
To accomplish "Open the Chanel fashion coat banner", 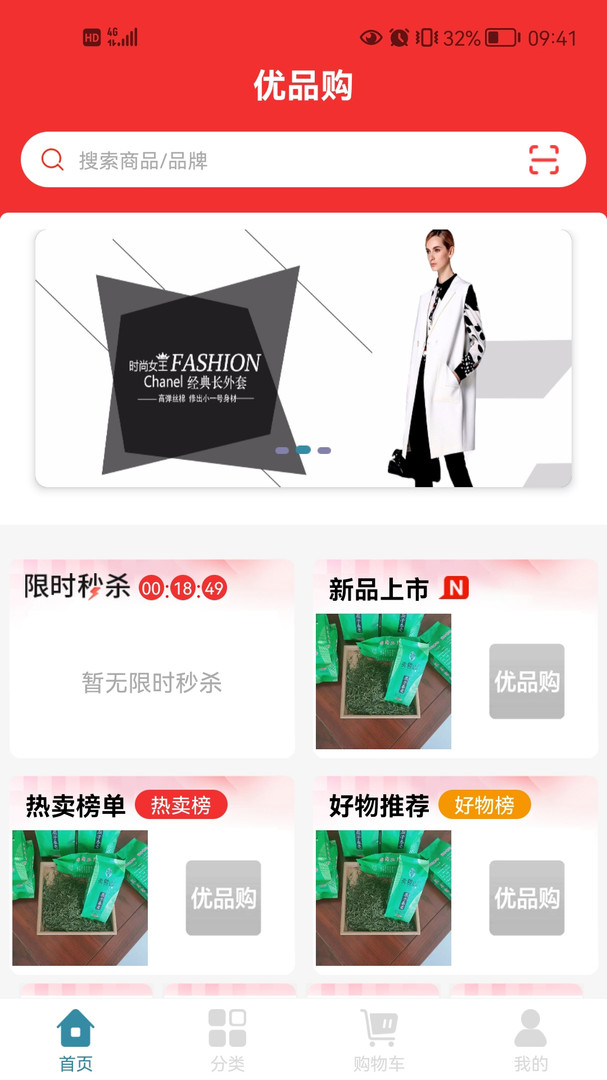I will coord(303,358).
